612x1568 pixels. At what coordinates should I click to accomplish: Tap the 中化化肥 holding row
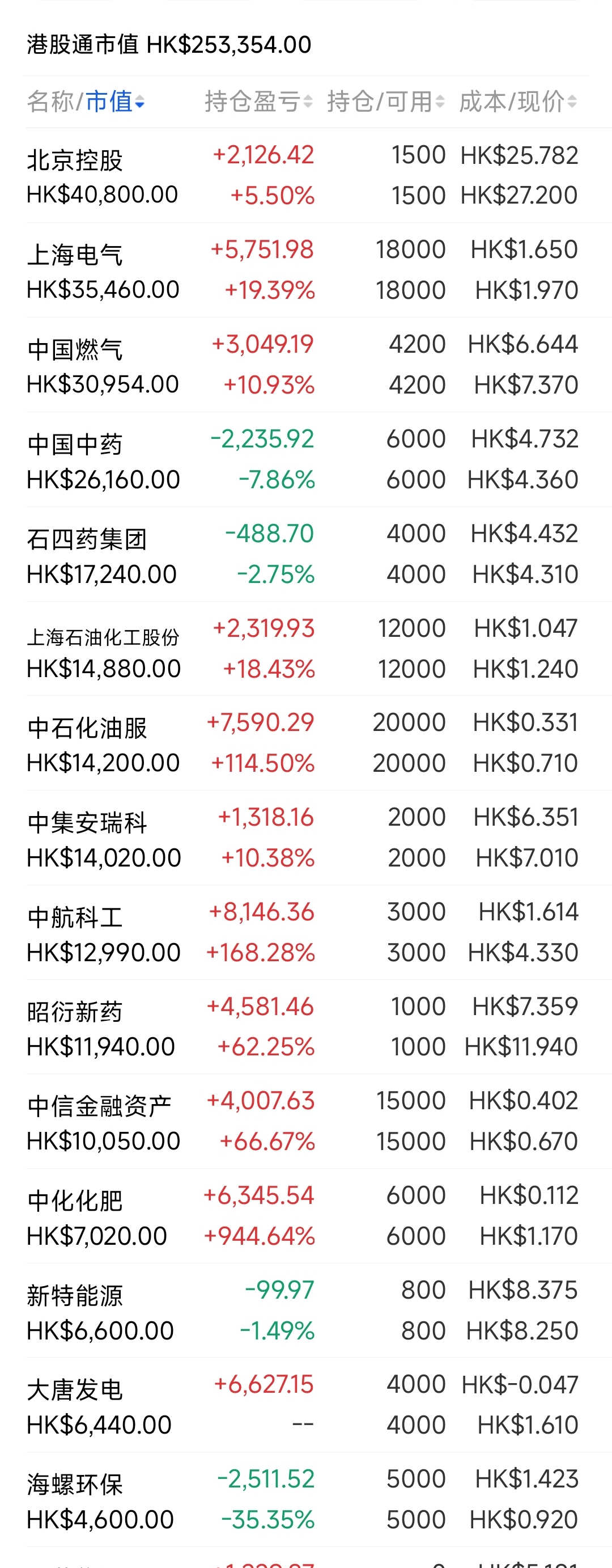[x=306, y=1216]
